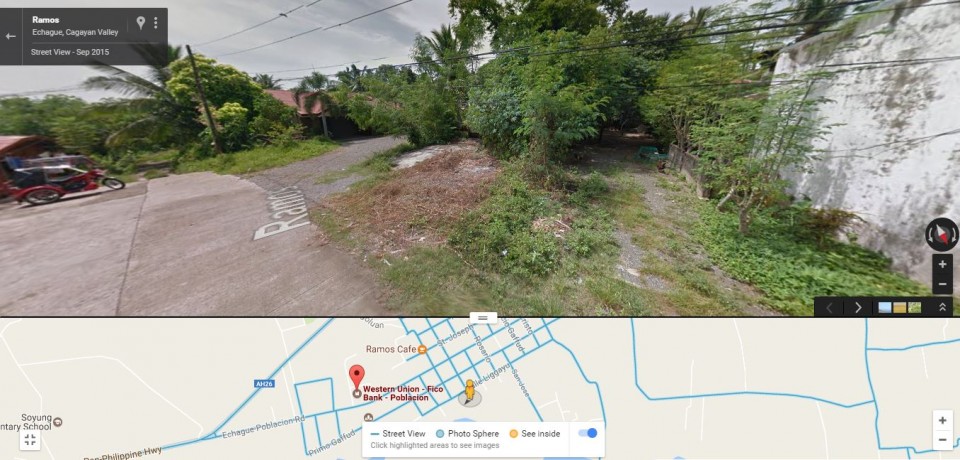Select the first imagery thumbnail
The height and width of the screenshot is (460, 960).
pyautogui.click(x=885, y=308)
